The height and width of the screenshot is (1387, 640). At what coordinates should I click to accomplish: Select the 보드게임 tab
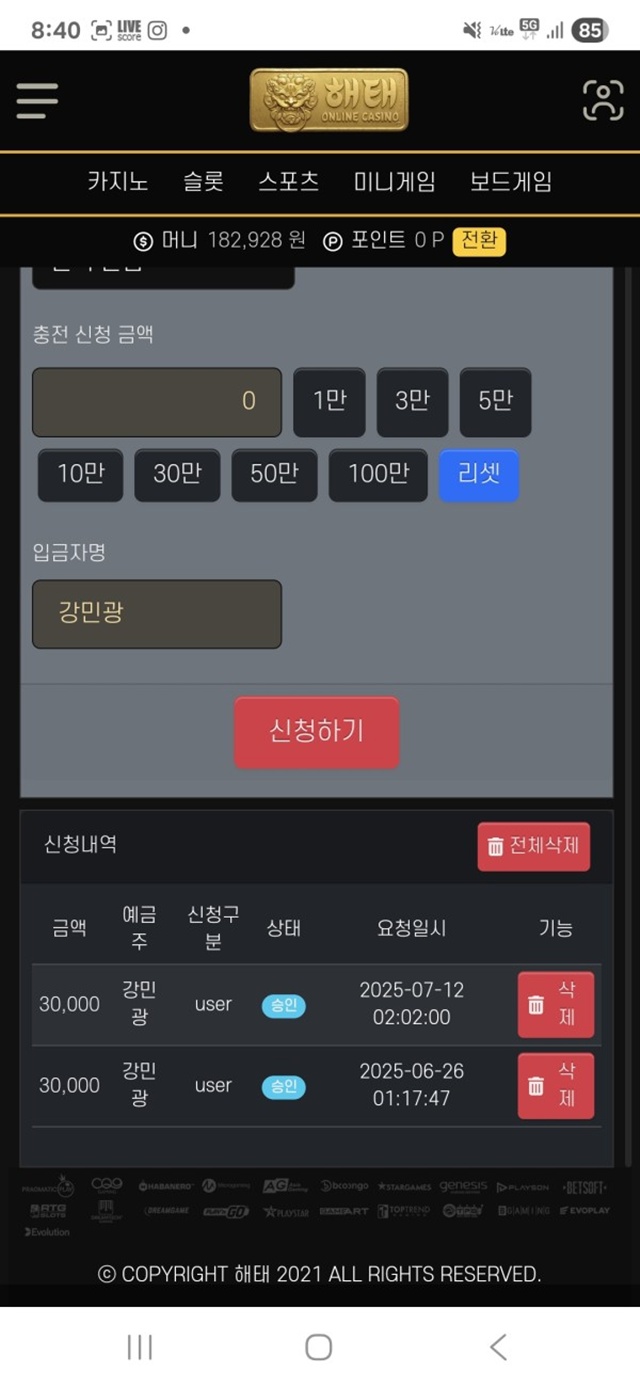click(x=510, y=182)
